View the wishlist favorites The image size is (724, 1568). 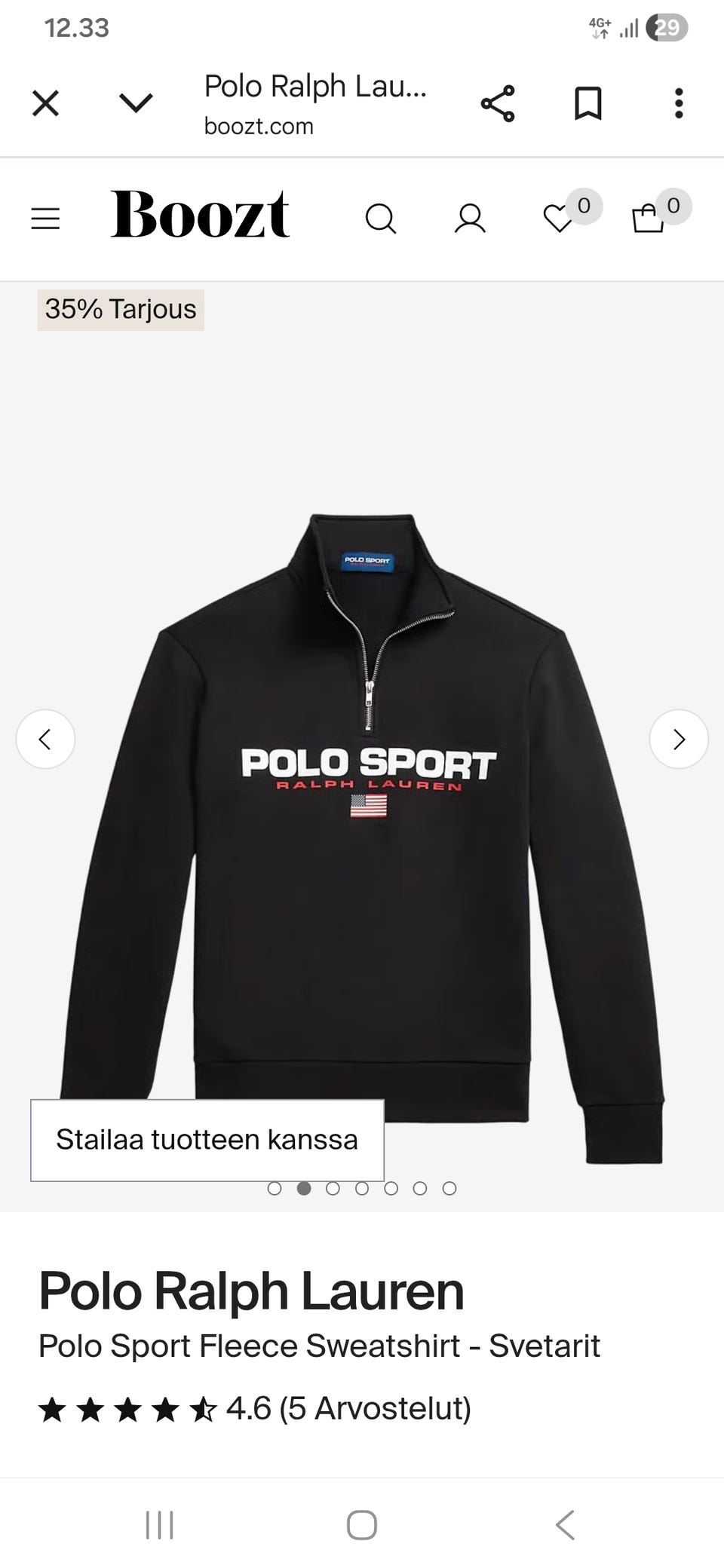[559, 219]
